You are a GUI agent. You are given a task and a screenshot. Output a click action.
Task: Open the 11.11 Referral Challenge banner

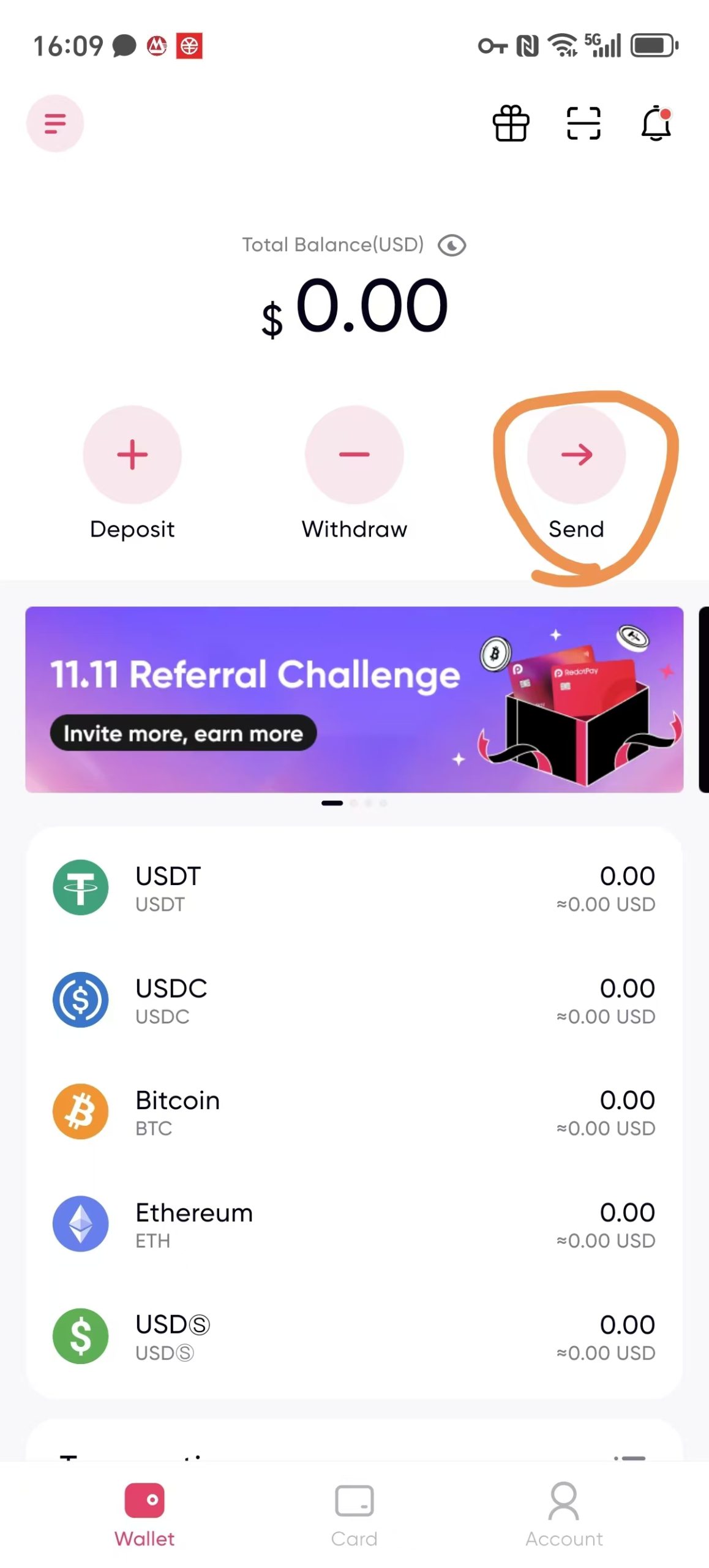354,699
